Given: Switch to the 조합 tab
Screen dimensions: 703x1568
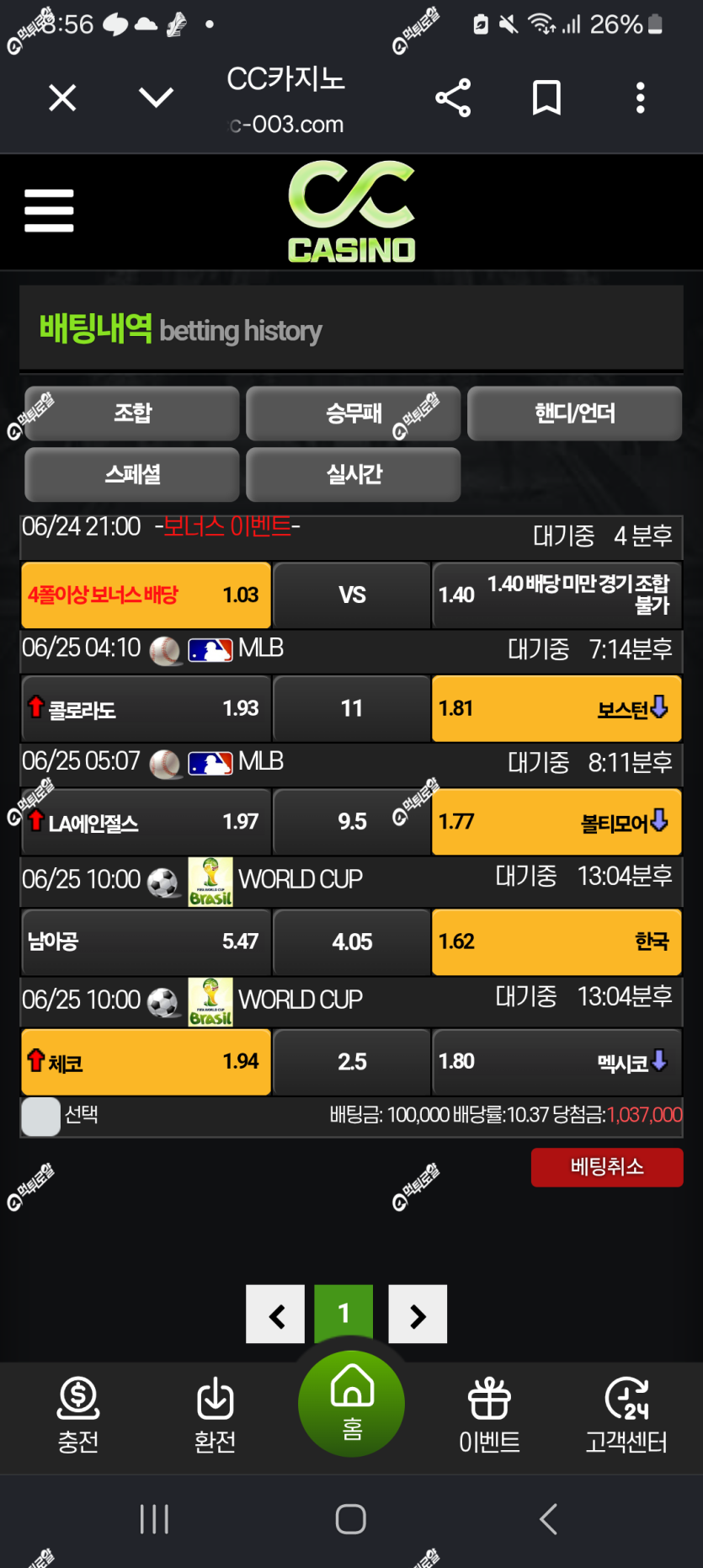Looking at the screenshot, I should [x=132, y=413].
